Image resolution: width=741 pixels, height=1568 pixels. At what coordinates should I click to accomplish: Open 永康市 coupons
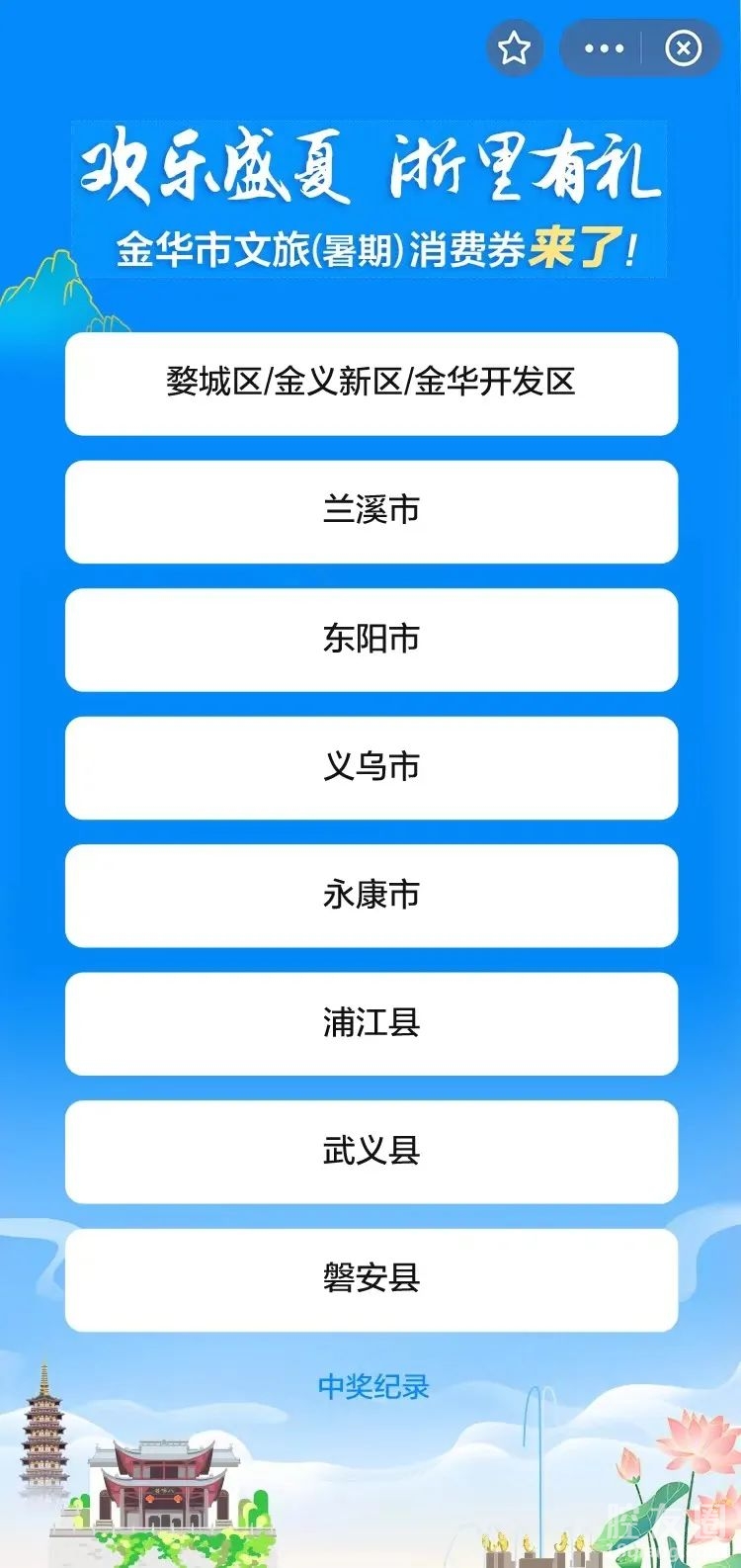pos(370,896)
